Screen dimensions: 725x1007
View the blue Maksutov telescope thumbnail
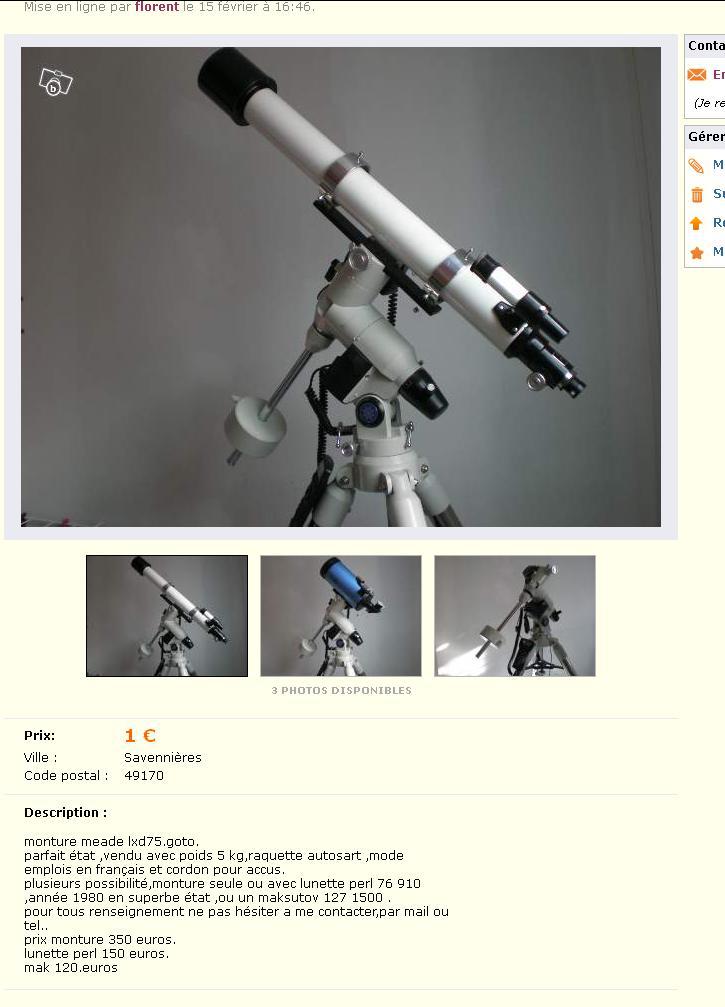341,616
